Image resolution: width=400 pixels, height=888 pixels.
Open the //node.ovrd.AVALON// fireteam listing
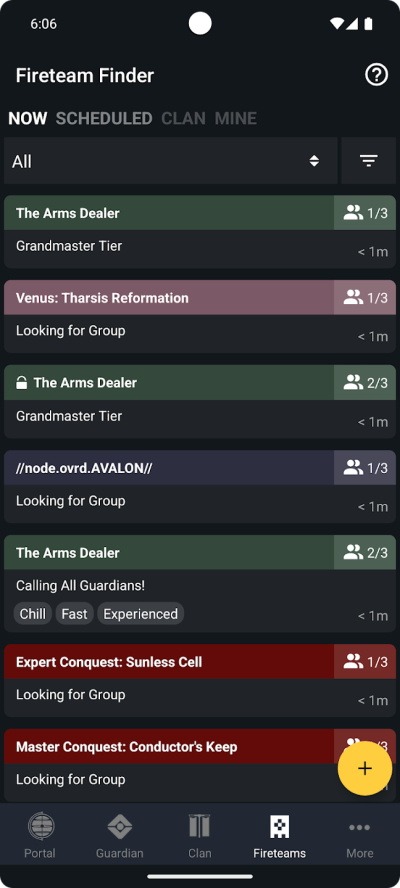(x=200, y=486)
